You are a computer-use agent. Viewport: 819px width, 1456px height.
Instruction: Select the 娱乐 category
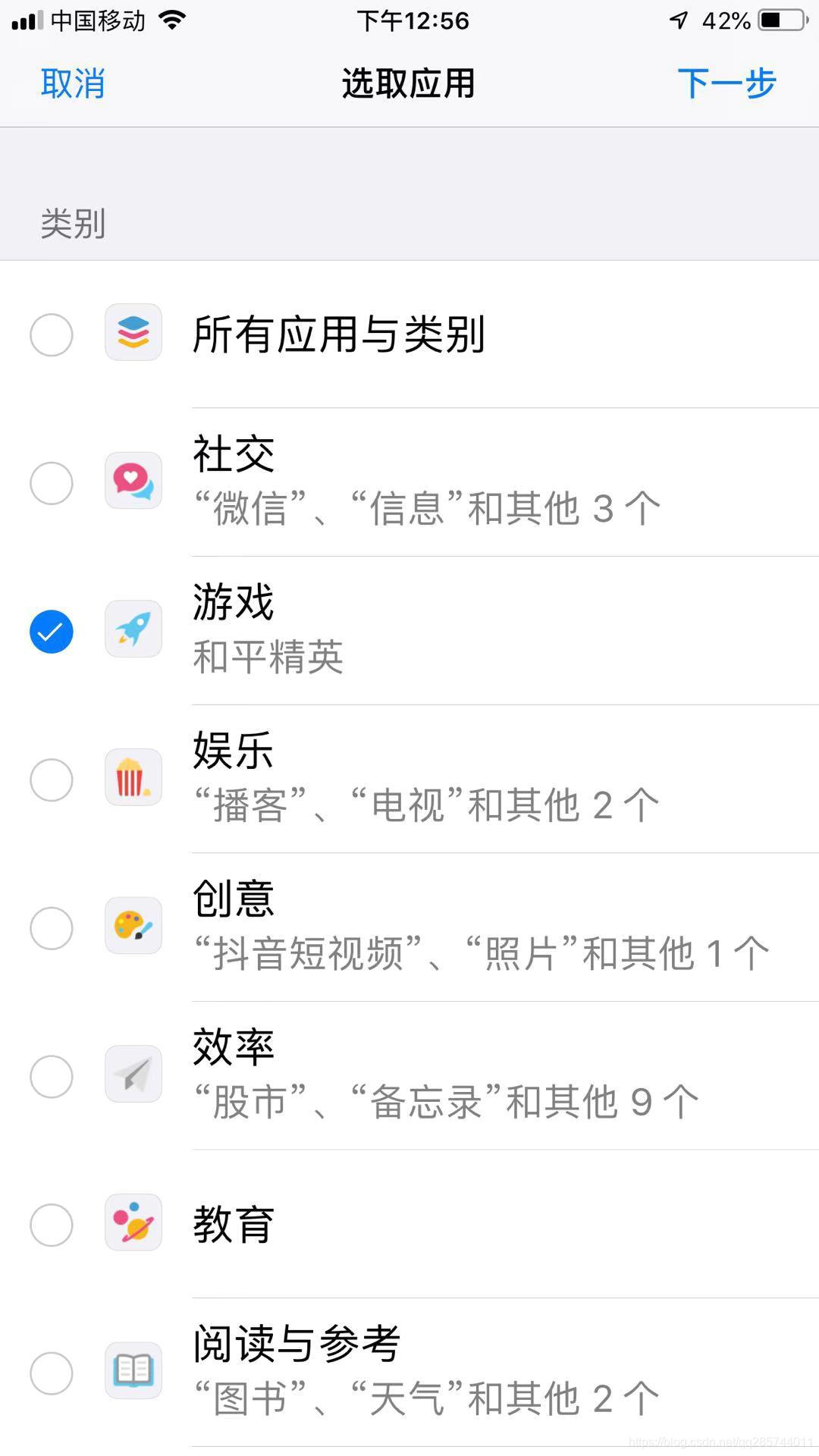pyautogui.click(x=52, y=780)
